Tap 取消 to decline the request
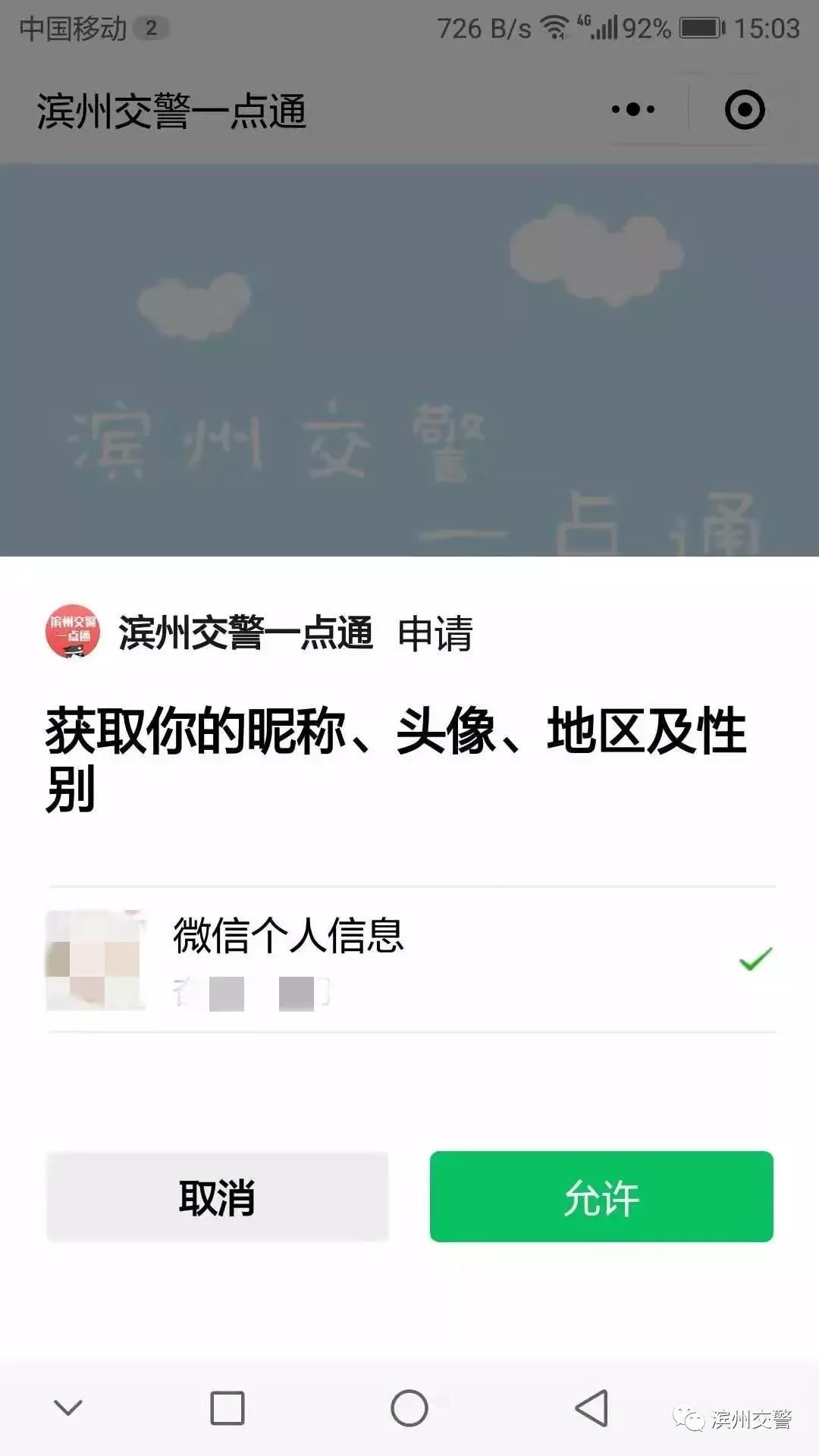 (x=218, y=1197)
